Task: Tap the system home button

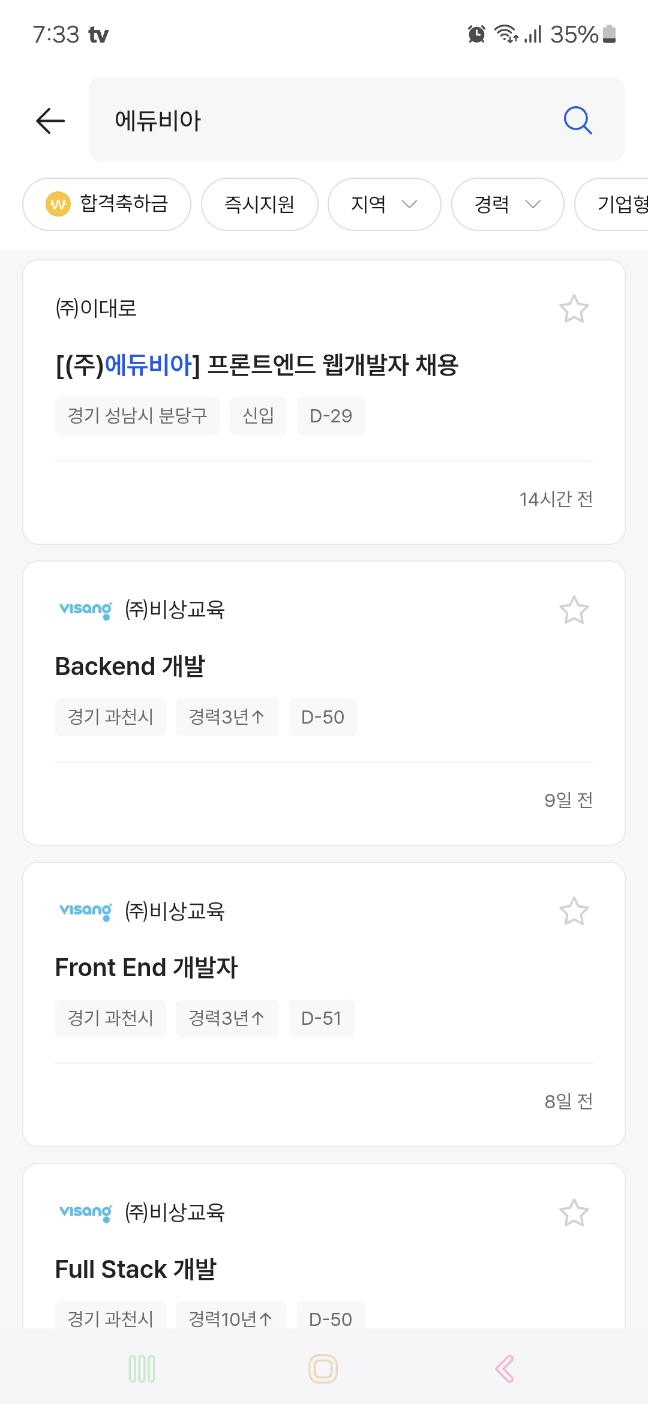Action: tap(323, 1368)
